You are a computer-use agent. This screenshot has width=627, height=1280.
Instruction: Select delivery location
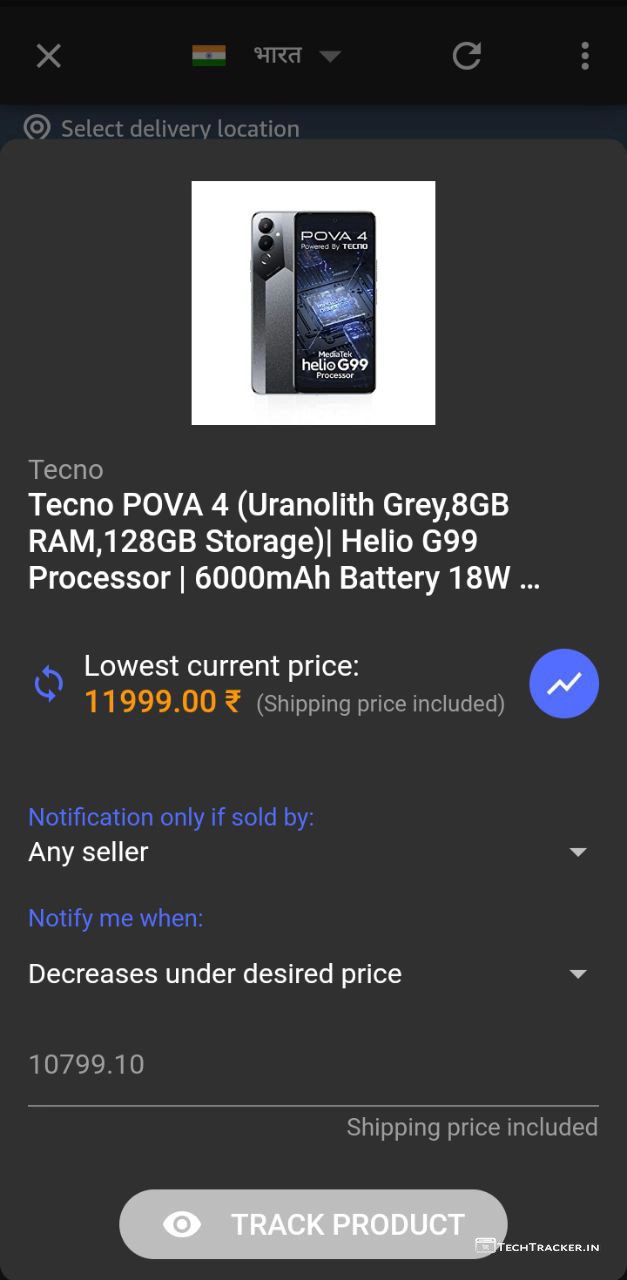(x=162, y=128)
